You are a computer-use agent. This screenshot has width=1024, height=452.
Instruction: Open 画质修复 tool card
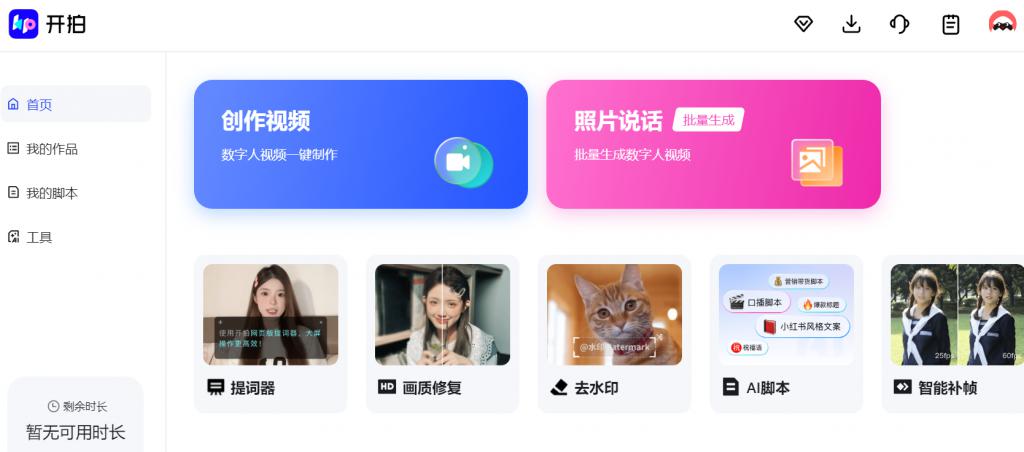pyautogui.click(x=442, y=333)
